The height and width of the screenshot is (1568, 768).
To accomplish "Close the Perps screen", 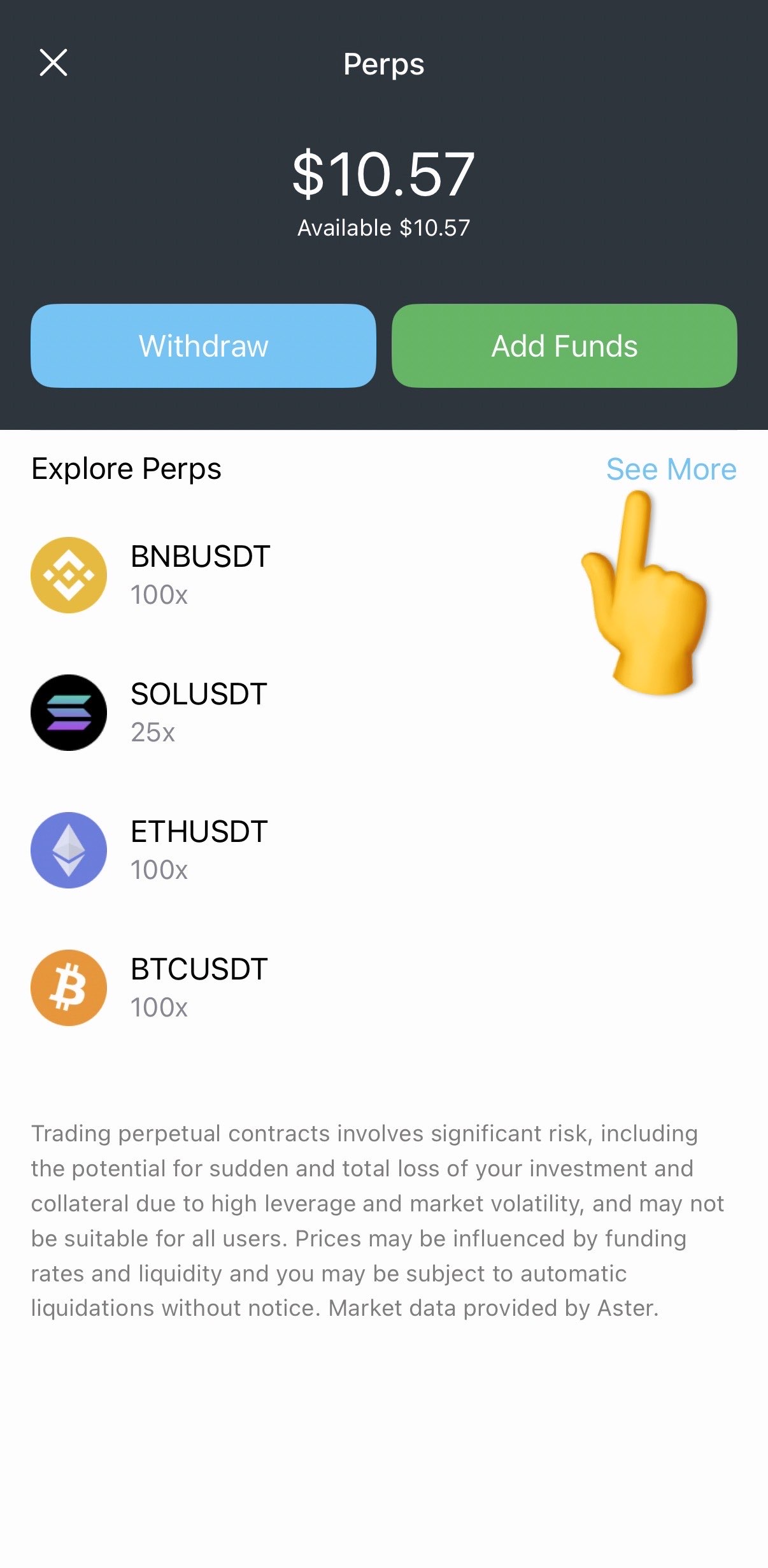I will point(53,63).
